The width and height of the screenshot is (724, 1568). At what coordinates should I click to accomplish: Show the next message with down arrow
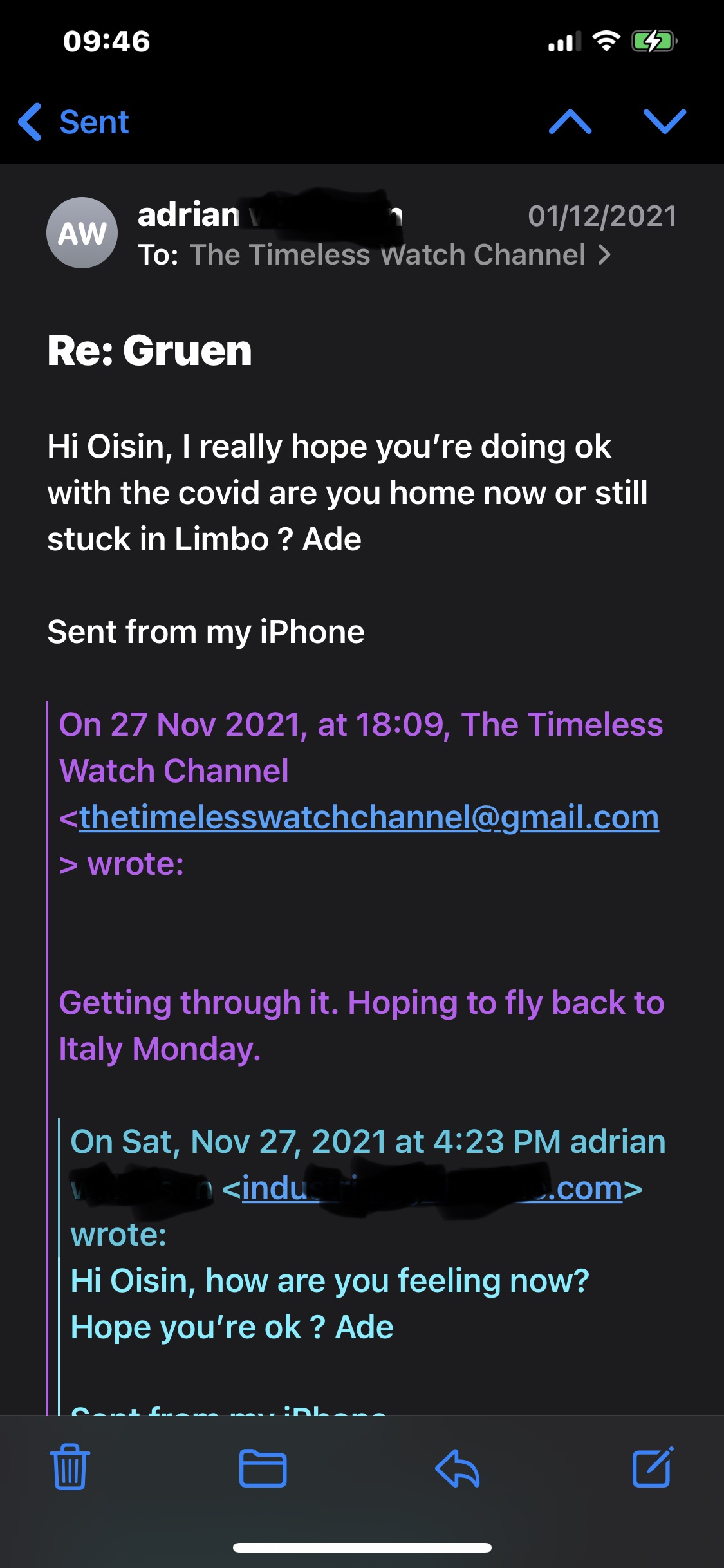click(x=664, y=122)
